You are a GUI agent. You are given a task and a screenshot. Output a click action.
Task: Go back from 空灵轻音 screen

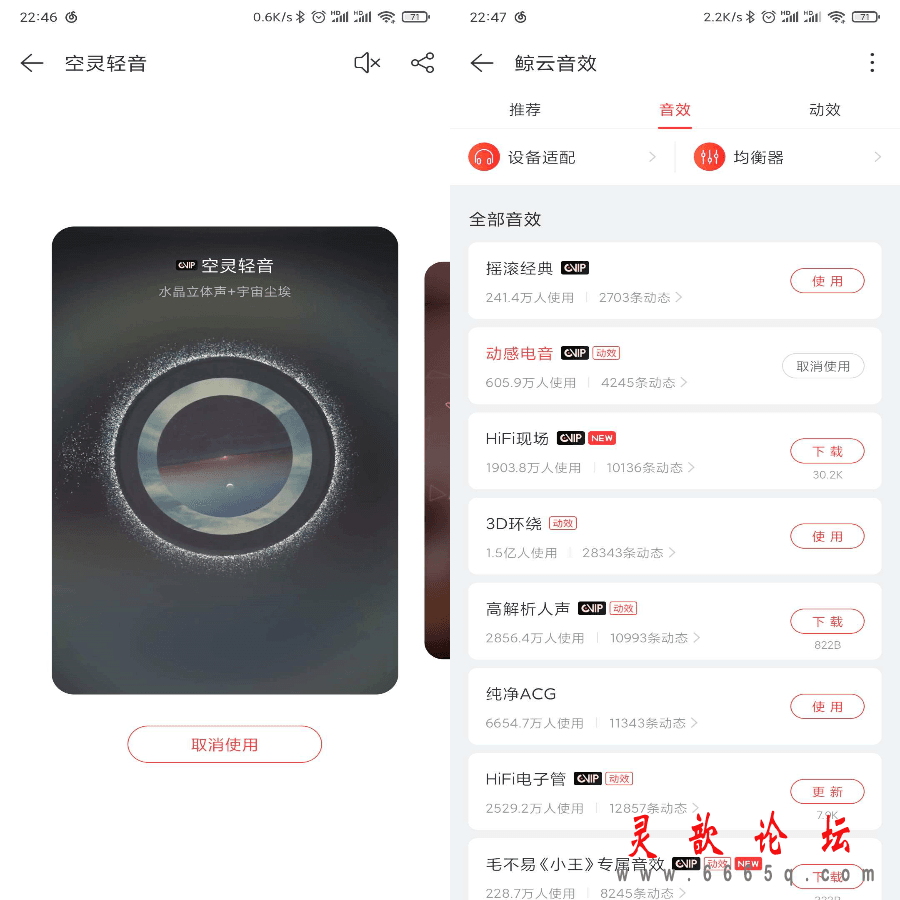coord(32,63)
